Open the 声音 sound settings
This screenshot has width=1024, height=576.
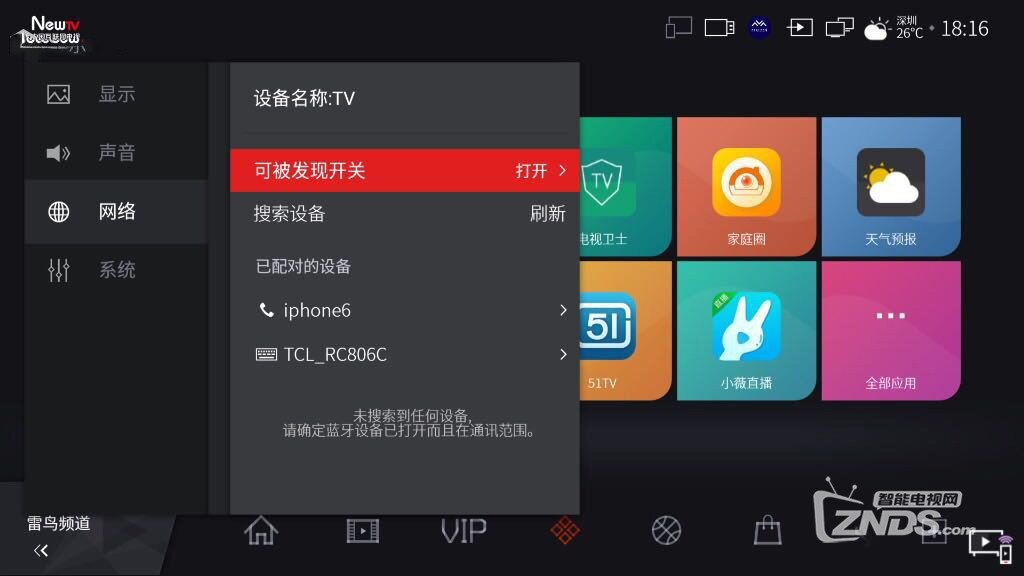(115, 153)
